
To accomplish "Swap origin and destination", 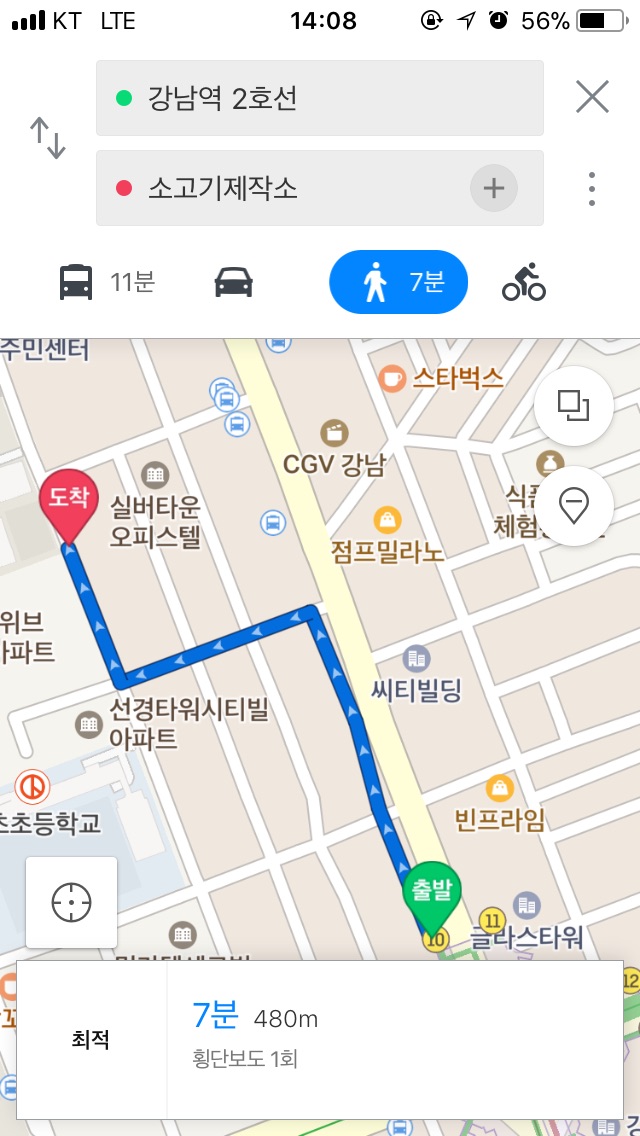I will coord(47,138).
